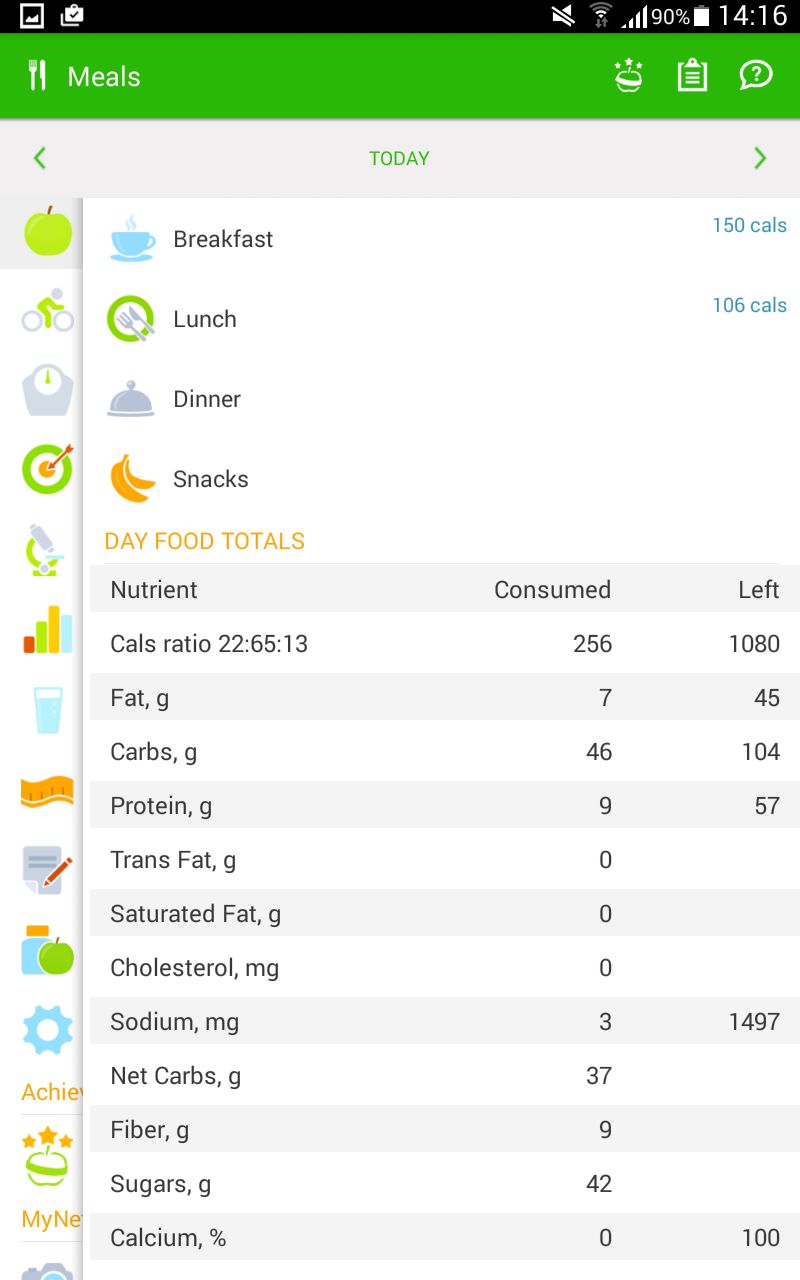Open the clipboard icon in the app bar

[692, 76]
